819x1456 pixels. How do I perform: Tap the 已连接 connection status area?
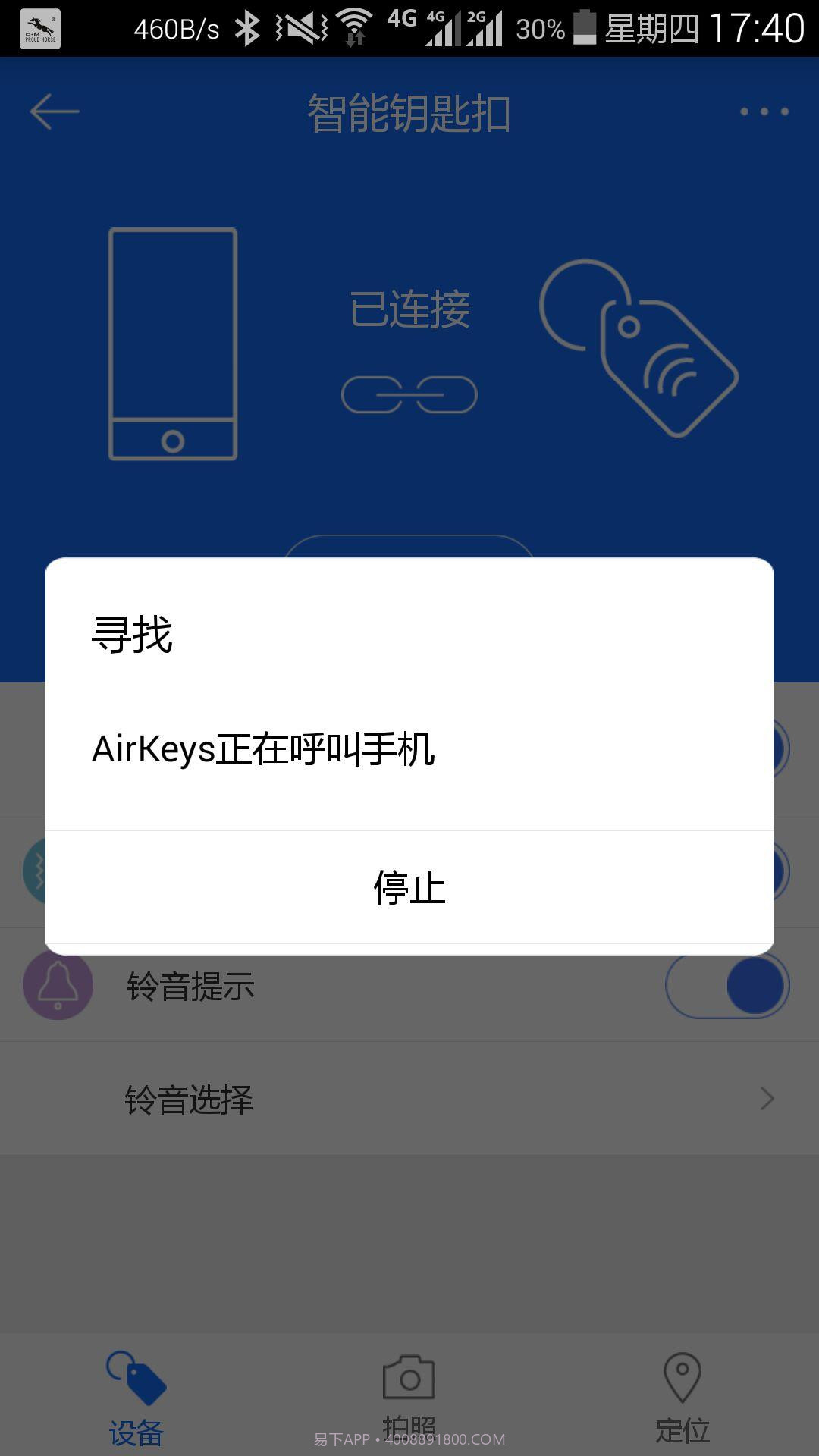coord(412,306)
